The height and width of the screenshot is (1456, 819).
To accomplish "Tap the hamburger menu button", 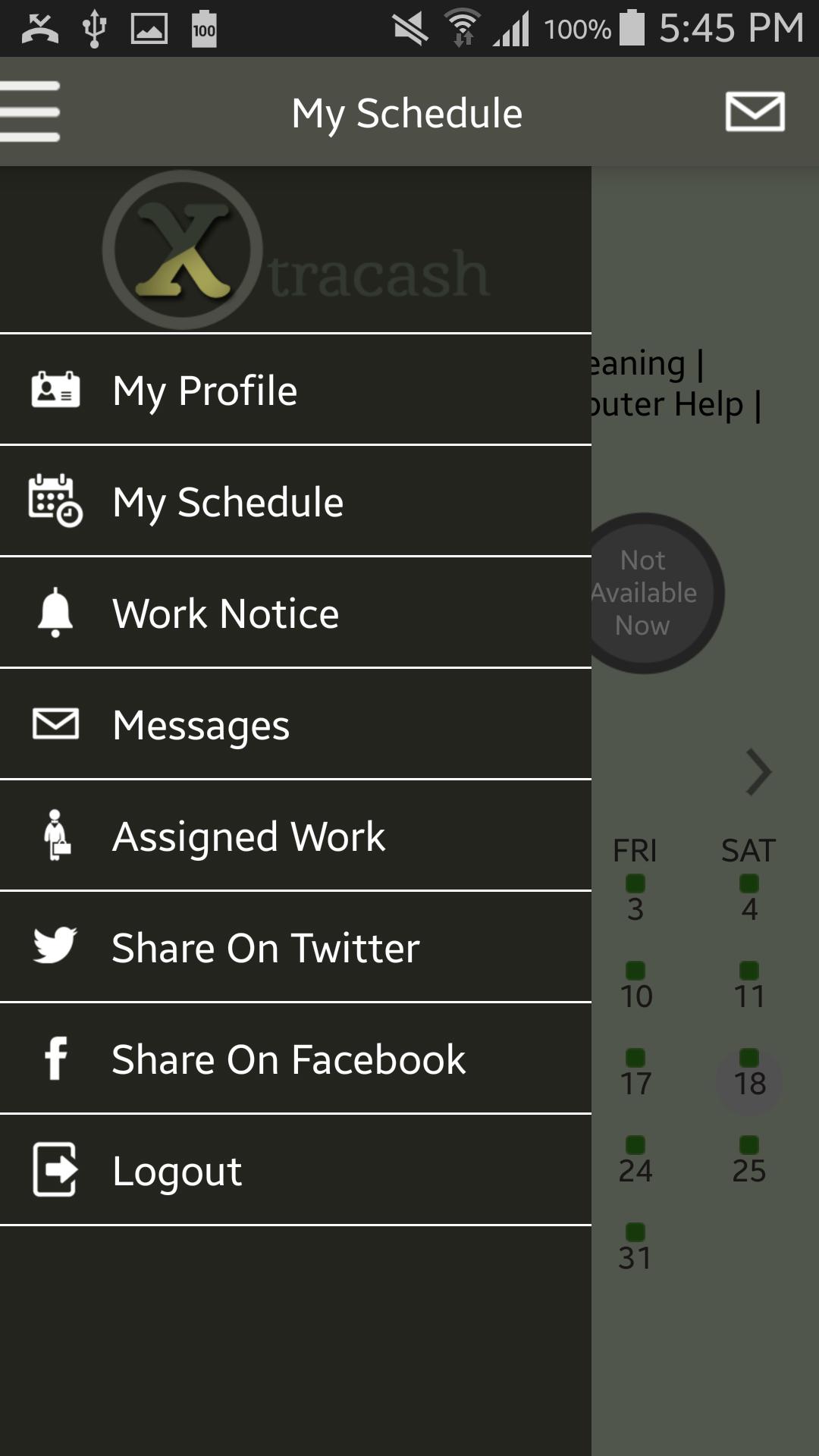I will (x=30, y=112).
